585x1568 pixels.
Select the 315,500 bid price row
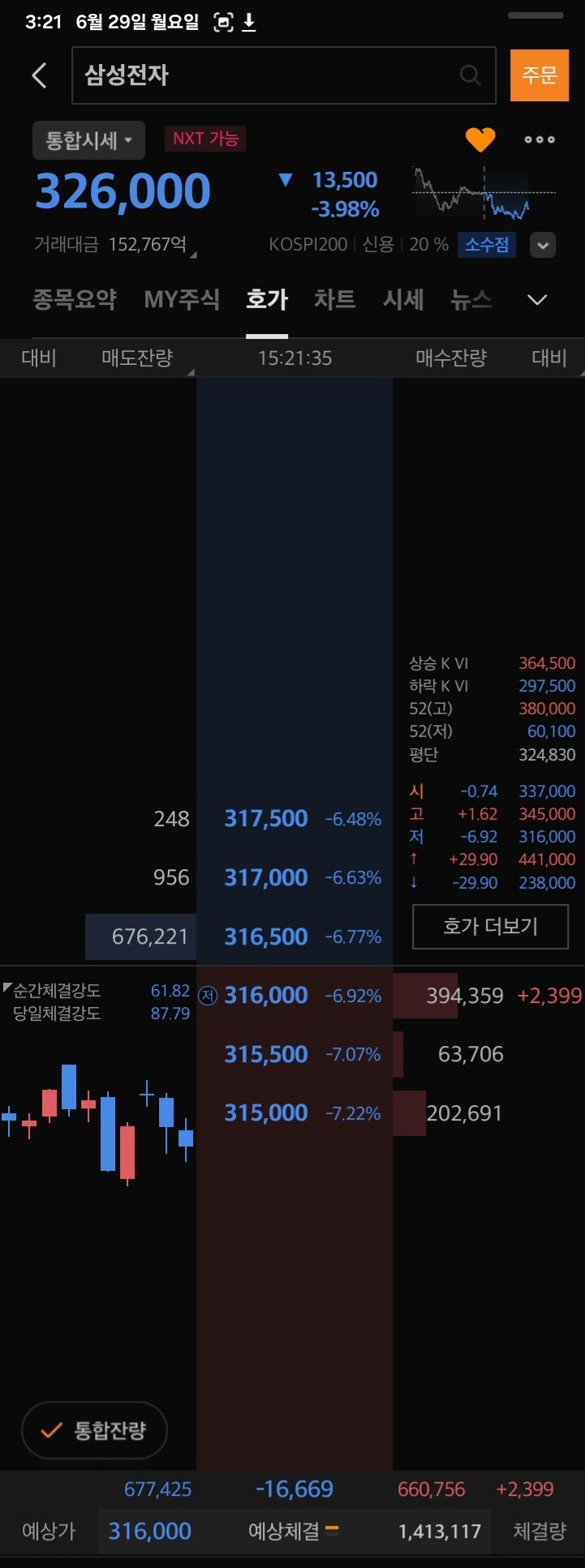pyautogui.click(x=295, y=1054)
